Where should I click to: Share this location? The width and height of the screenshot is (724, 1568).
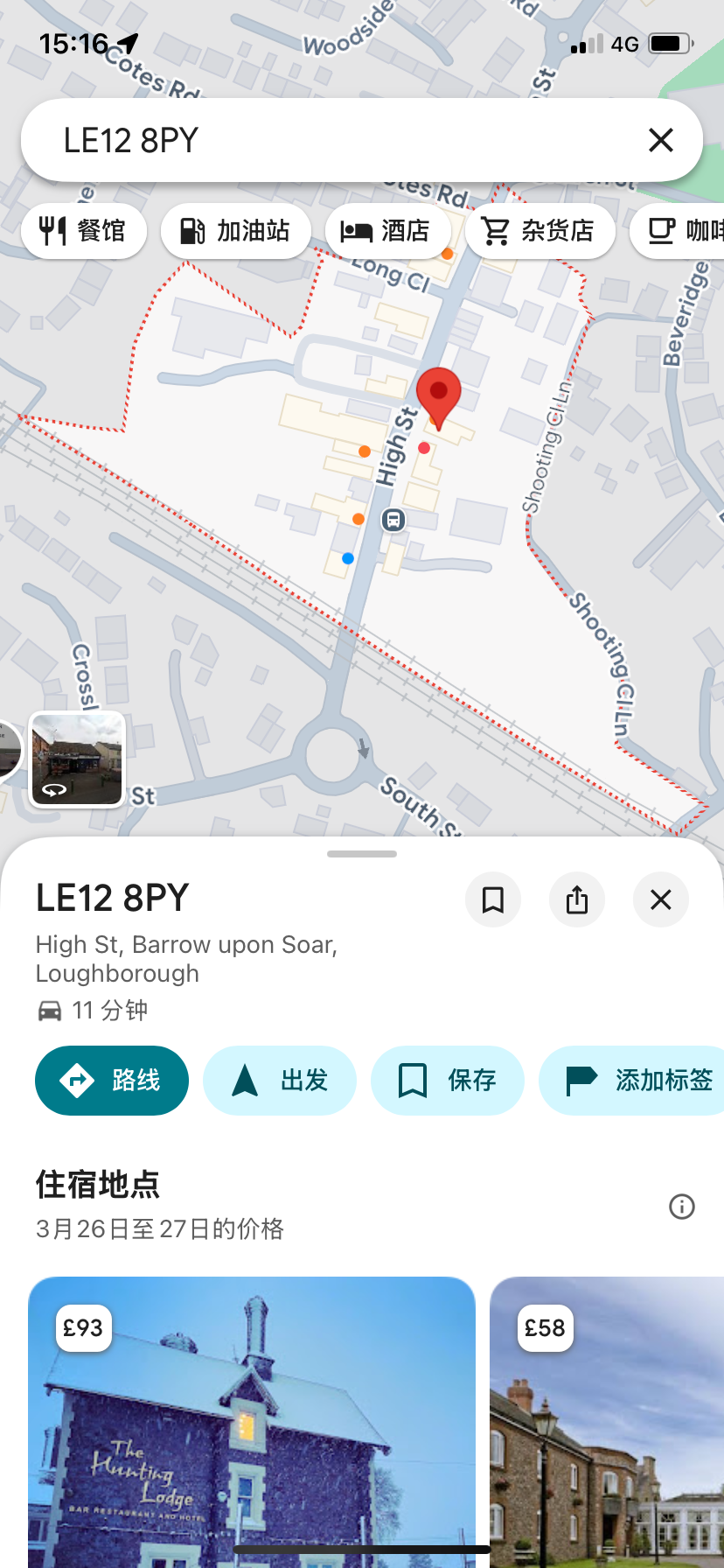[x=577, y=899]
